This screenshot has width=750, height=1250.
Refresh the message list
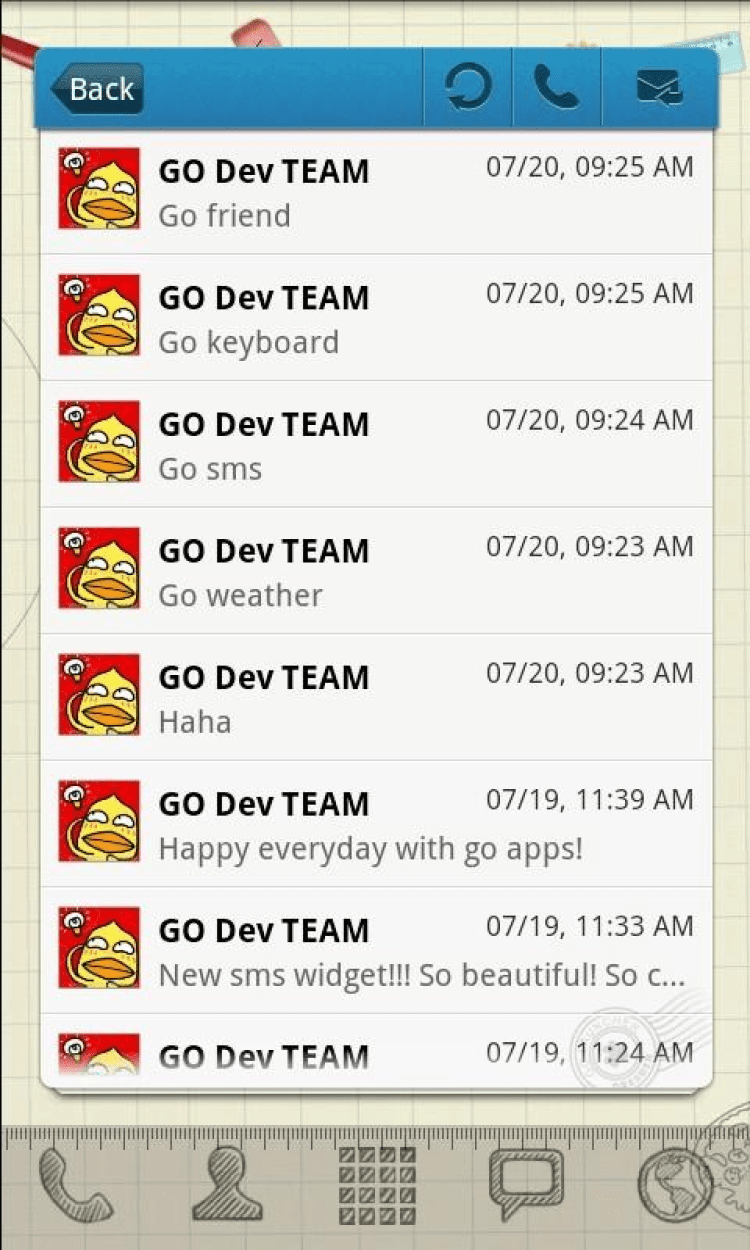coord(468,89)
